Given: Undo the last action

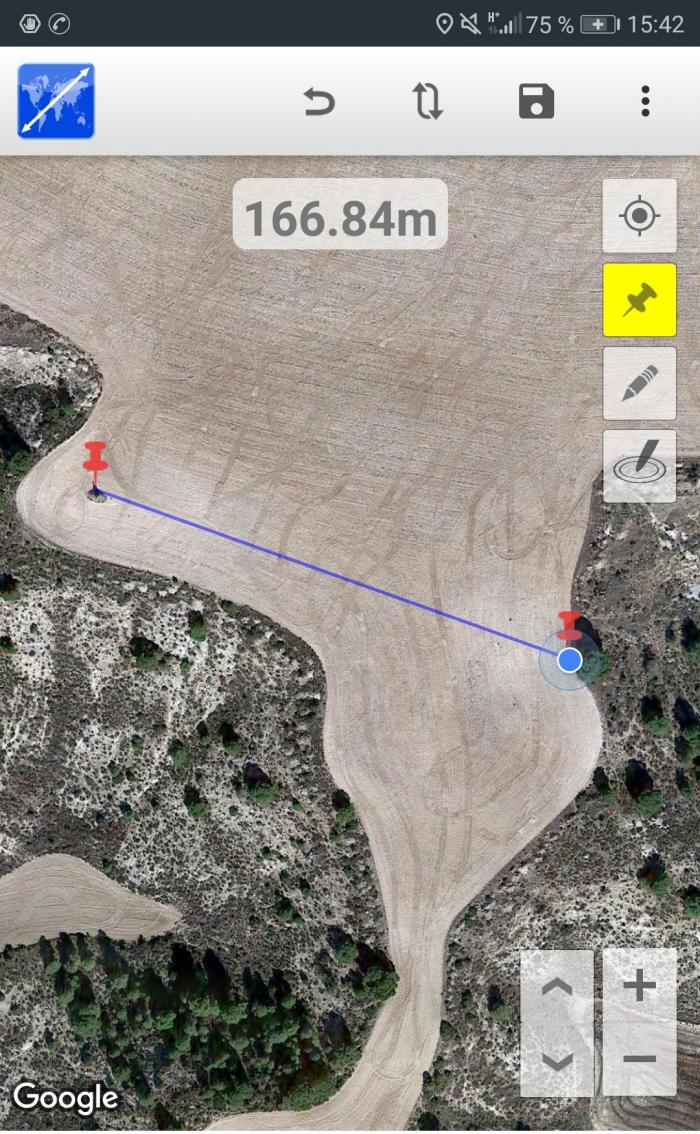Looking at the screenshot, I should [319, 101].
